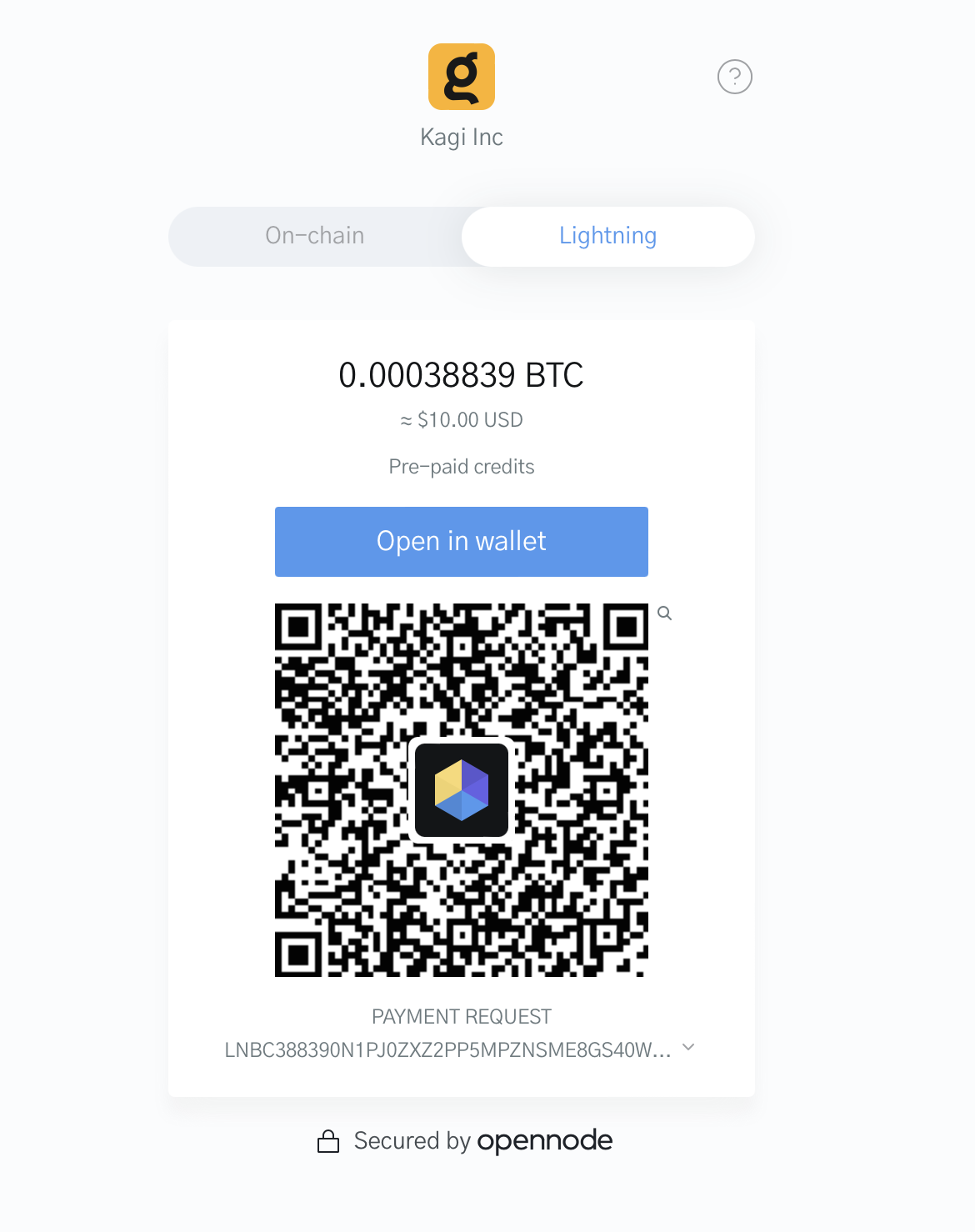The height and width of the screenshot is (1232, 975).
Task: Open the help question mark icon
Action: [734, 77]
